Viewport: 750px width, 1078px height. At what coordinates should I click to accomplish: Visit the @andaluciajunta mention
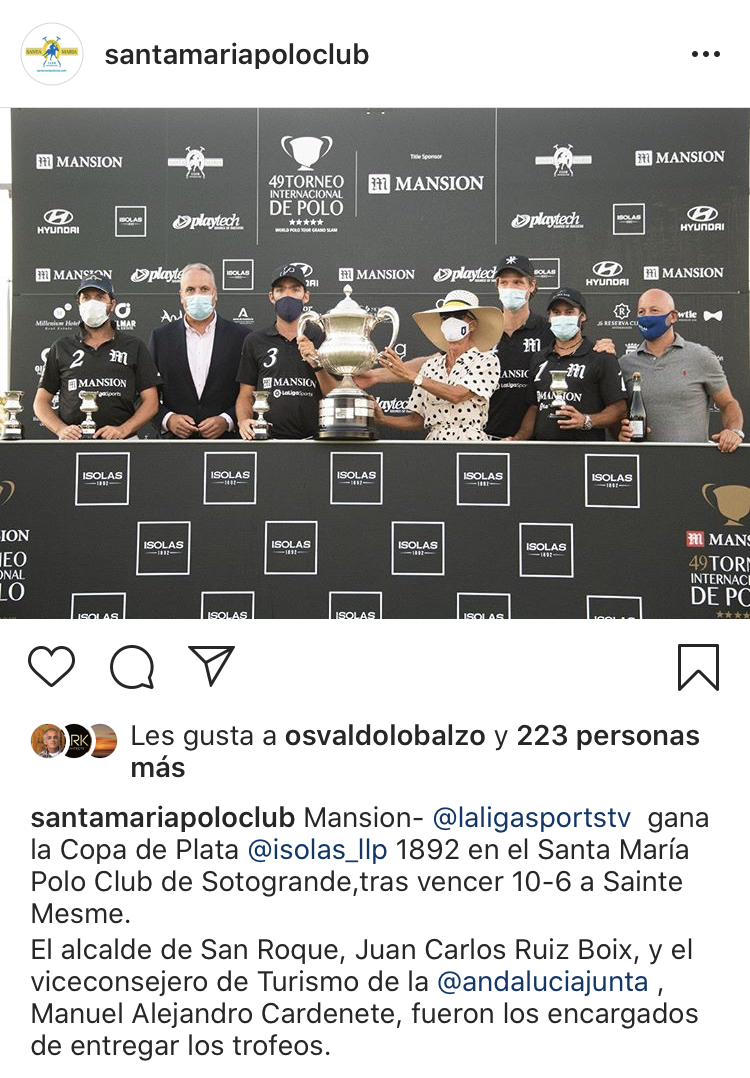[x=541, y=982]
